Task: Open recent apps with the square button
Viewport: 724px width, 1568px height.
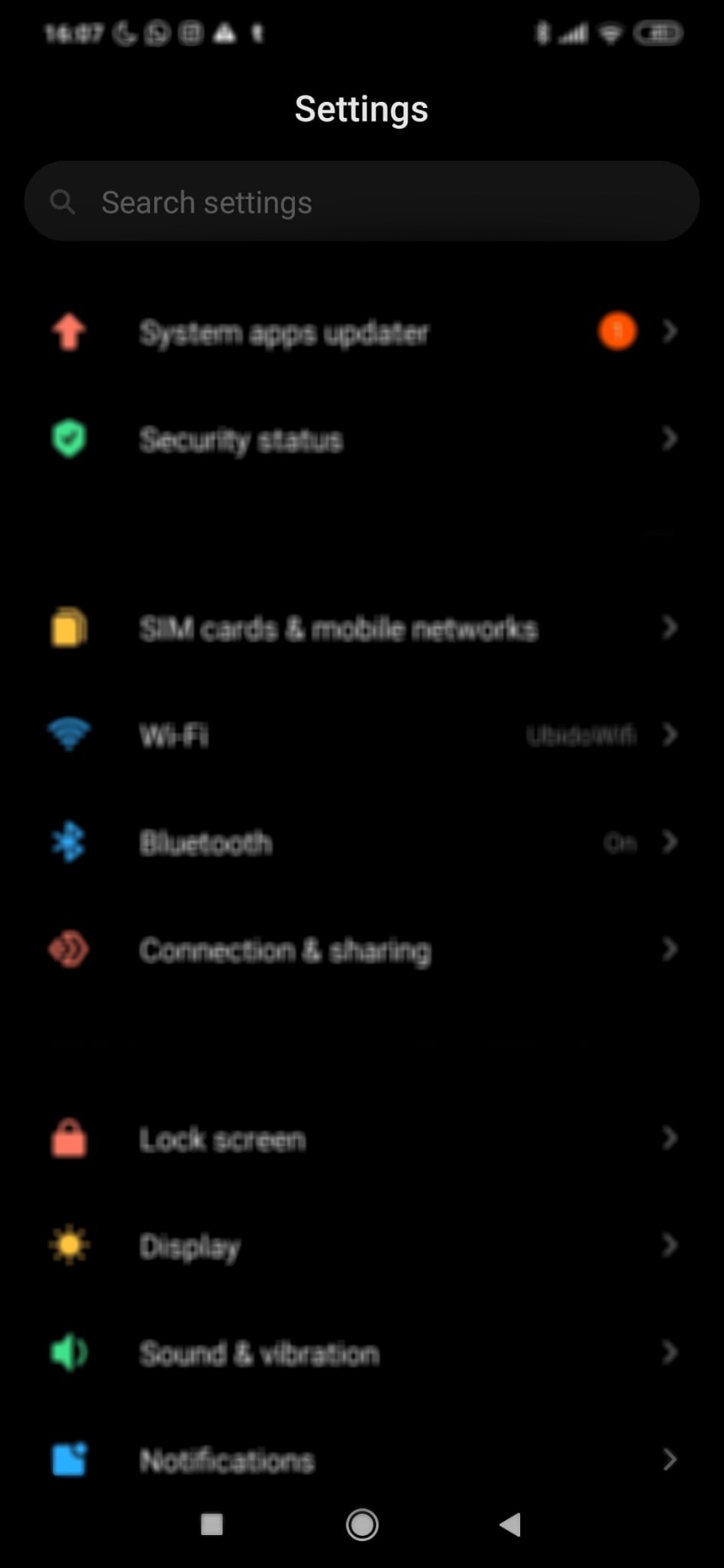Action: (212, 1524)
